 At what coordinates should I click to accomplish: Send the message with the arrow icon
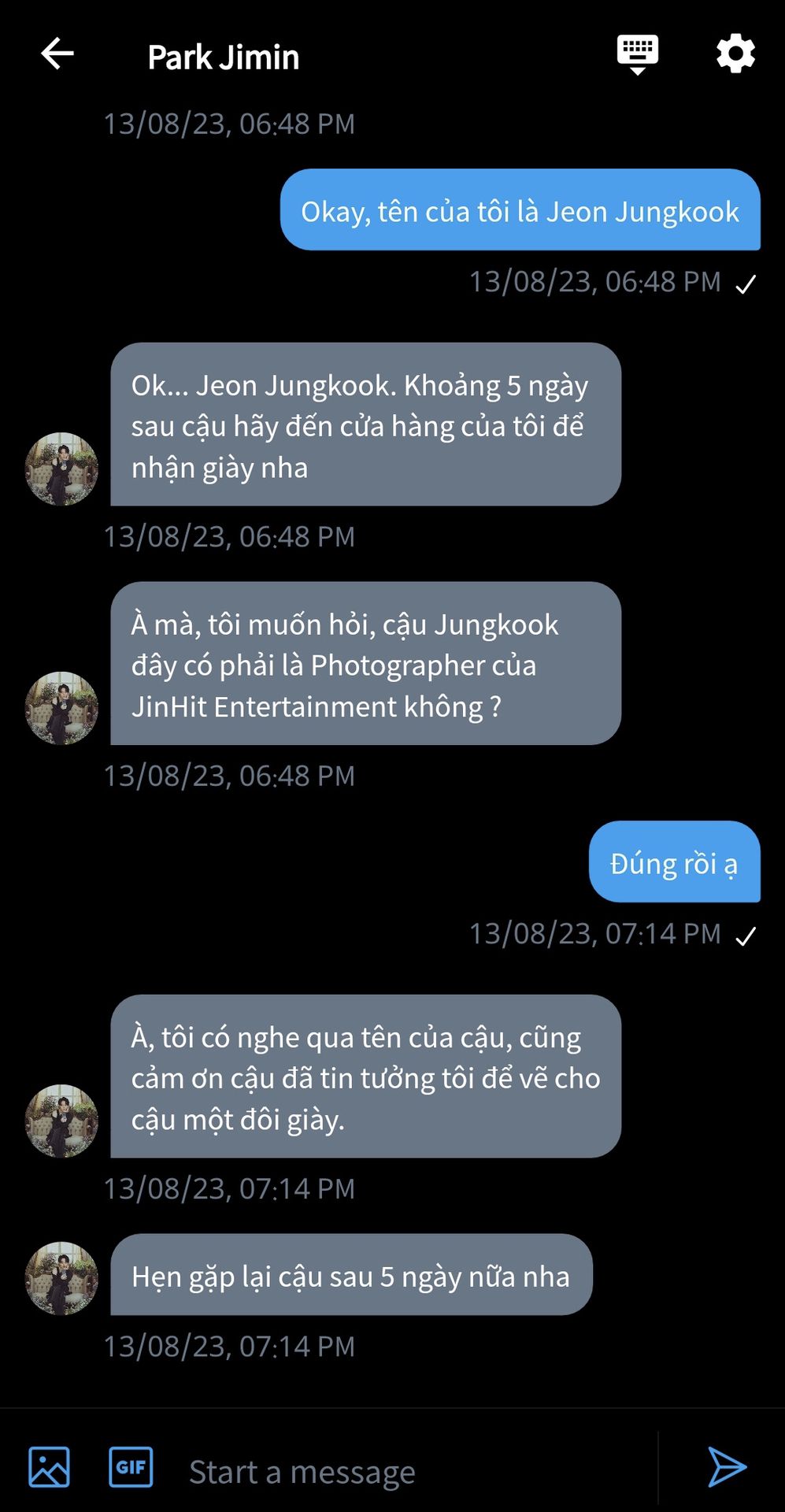tap(727, 1466)
